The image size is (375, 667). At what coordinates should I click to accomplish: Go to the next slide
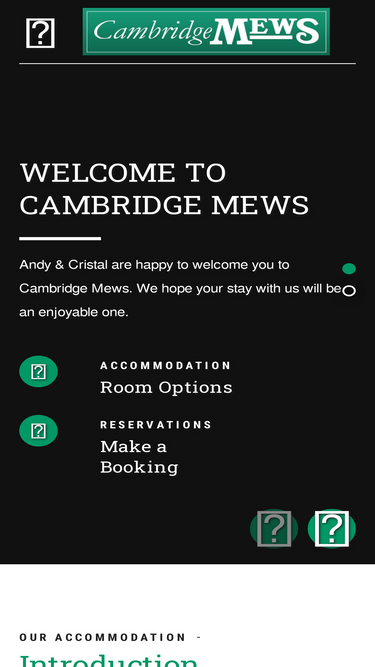tap(332, 528)
